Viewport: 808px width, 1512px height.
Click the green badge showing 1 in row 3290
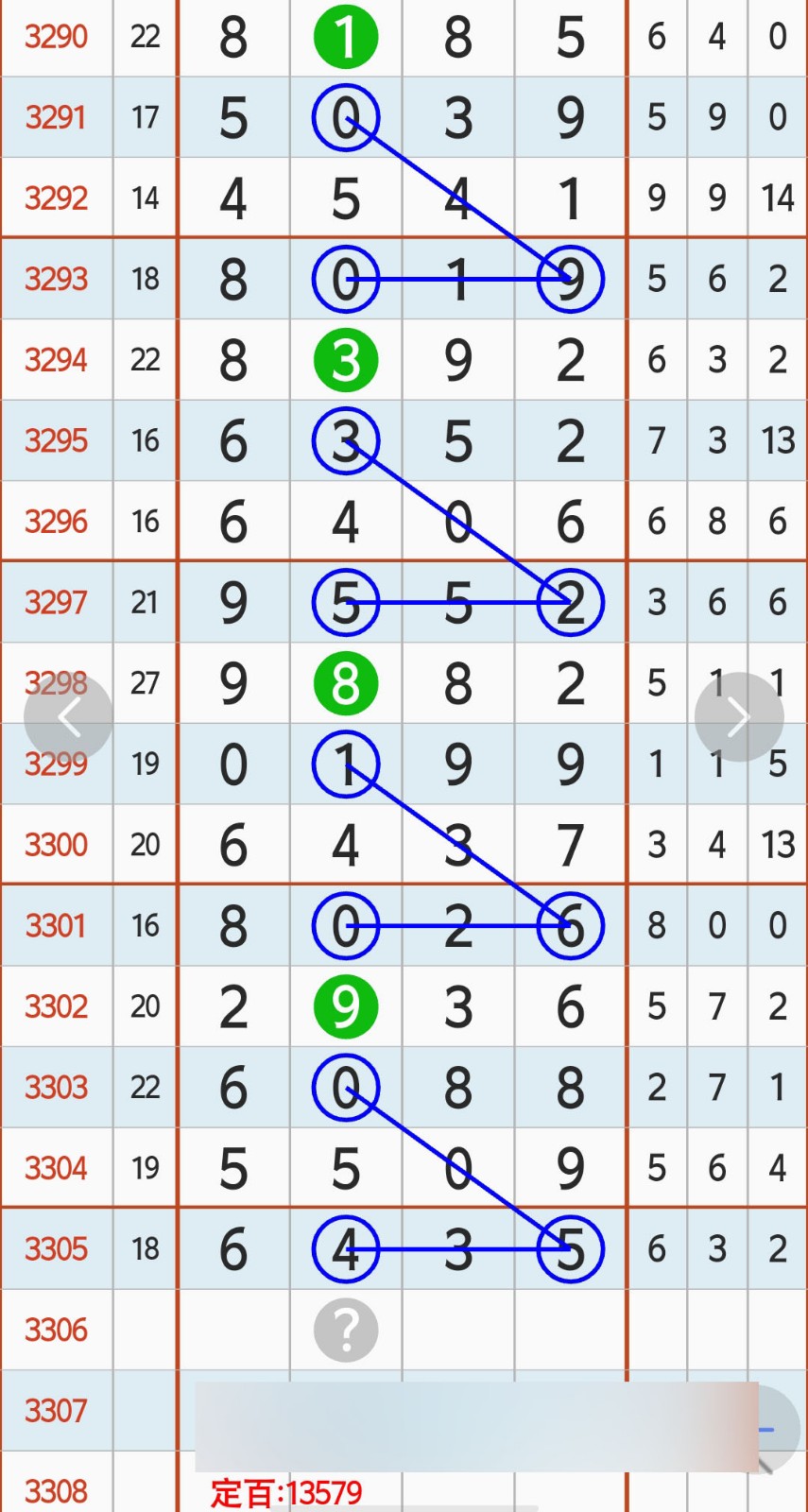(x=346, y=36)
